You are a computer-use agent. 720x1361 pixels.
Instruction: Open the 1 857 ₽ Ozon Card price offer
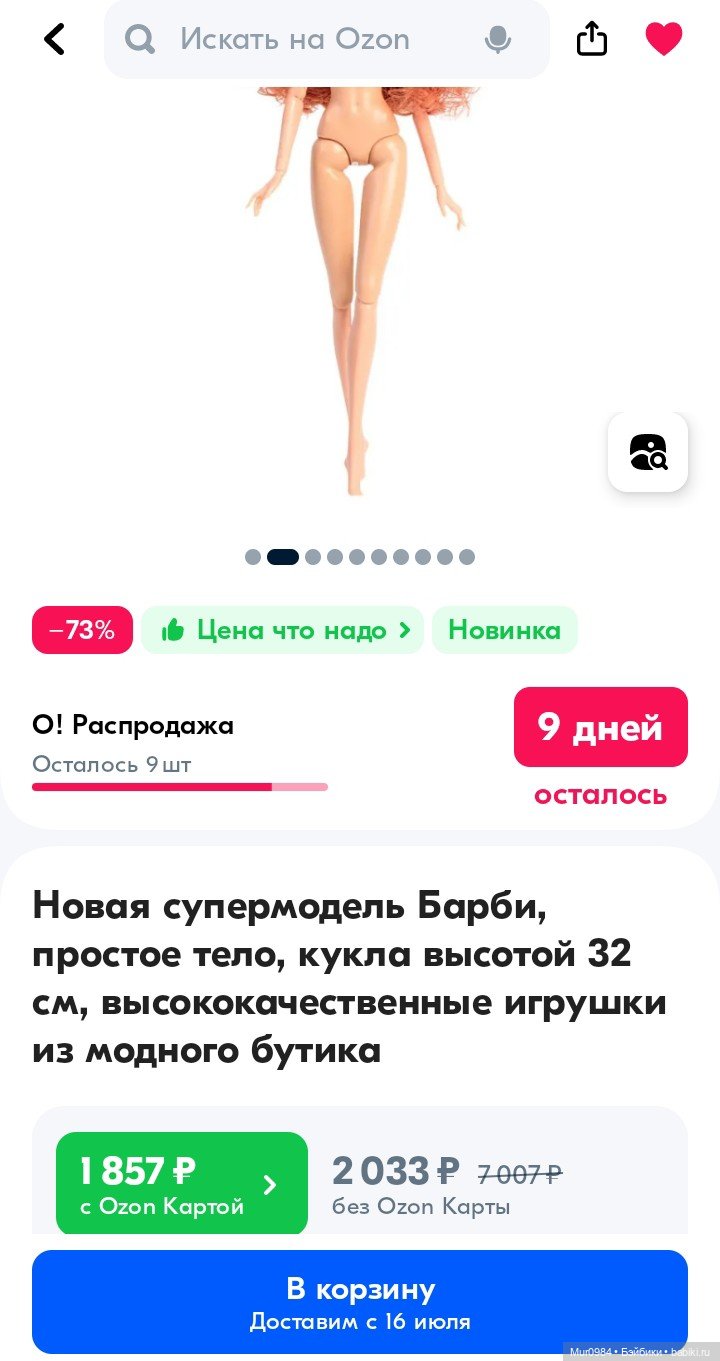pos(181,1184)
